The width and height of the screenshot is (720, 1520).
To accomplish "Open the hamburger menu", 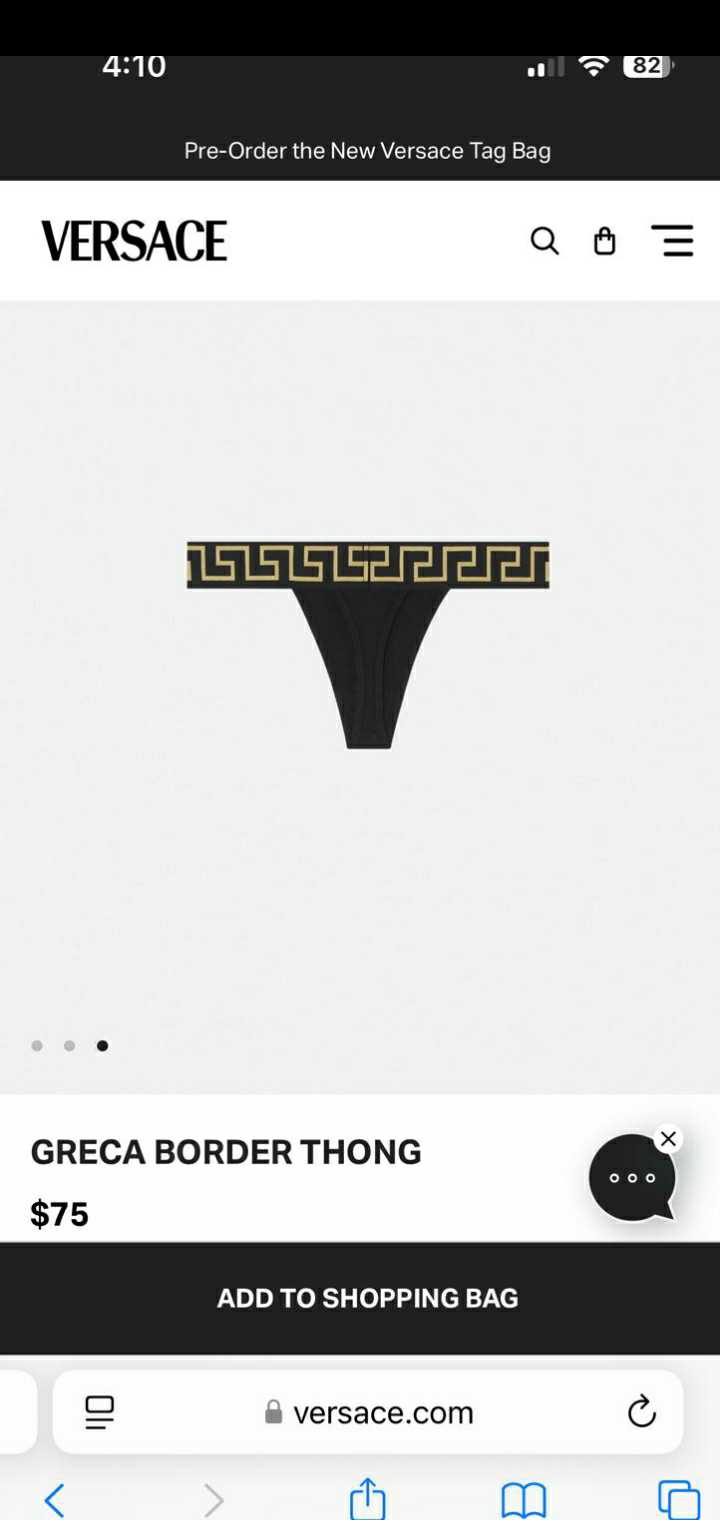I will 672,241.
